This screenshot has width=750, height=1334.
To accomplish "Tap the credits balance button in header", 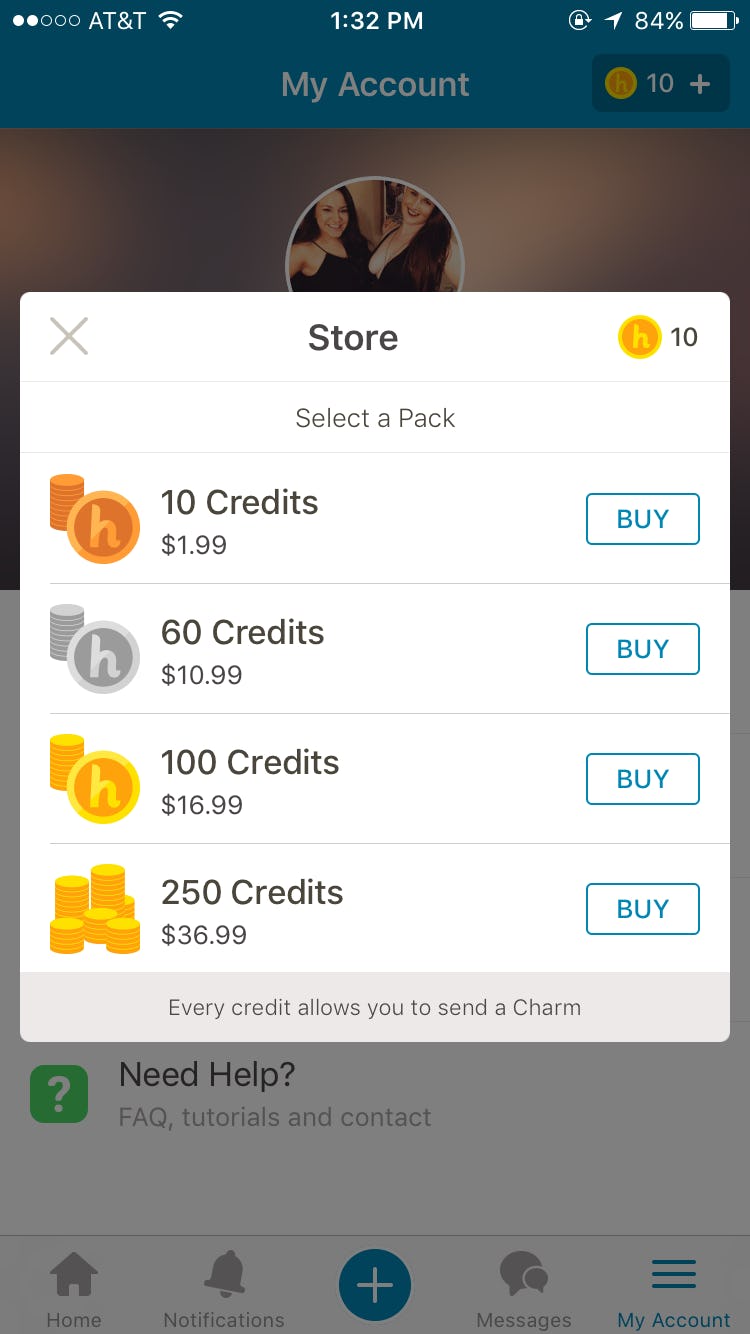I will pos(660,83).
